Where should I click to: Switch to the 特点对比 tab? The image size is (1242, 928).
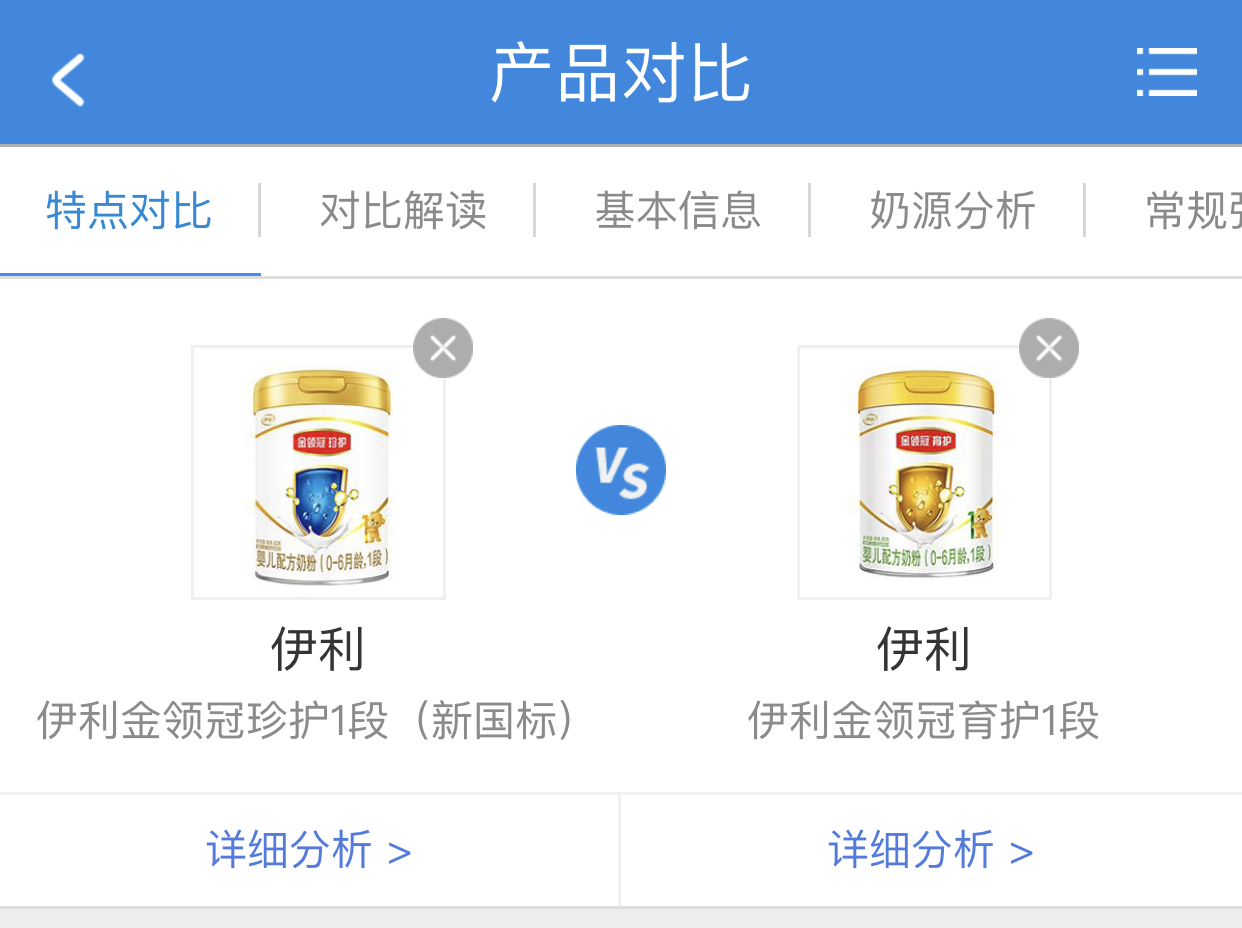tap(129, 211)
